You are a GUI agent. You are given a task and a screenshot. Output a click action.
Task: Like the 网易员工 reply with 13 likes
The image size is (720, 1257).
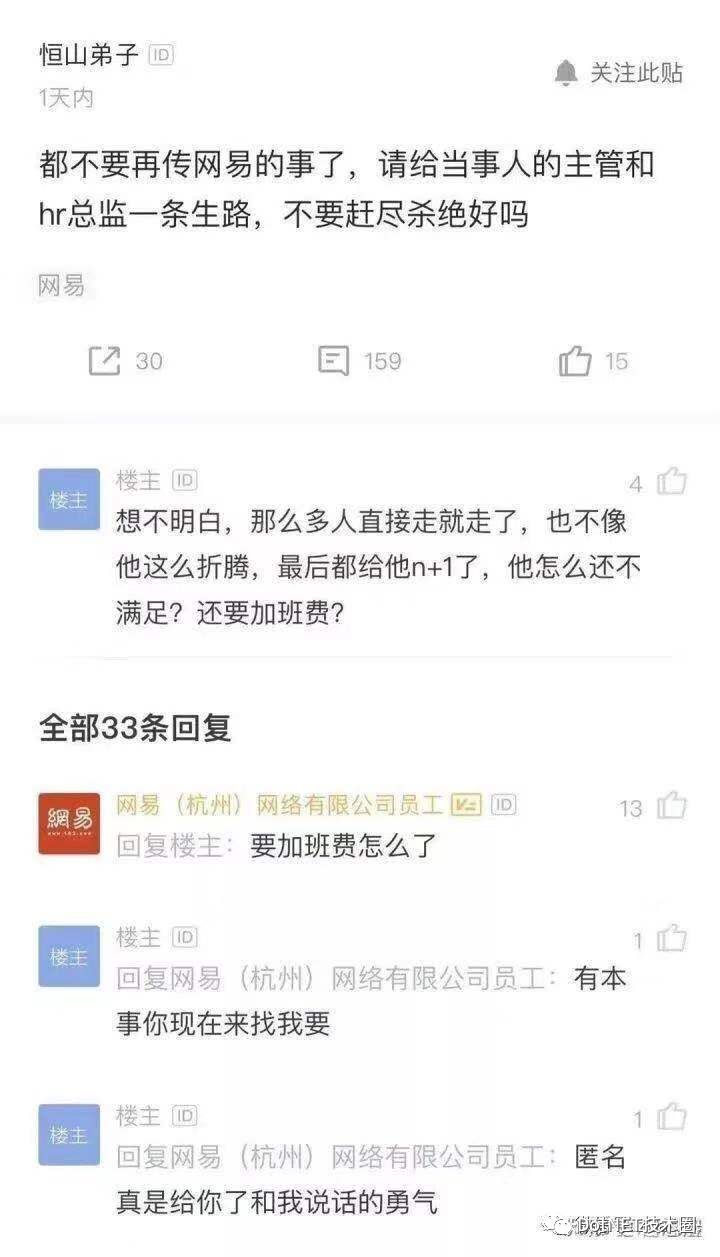point(671,805)
